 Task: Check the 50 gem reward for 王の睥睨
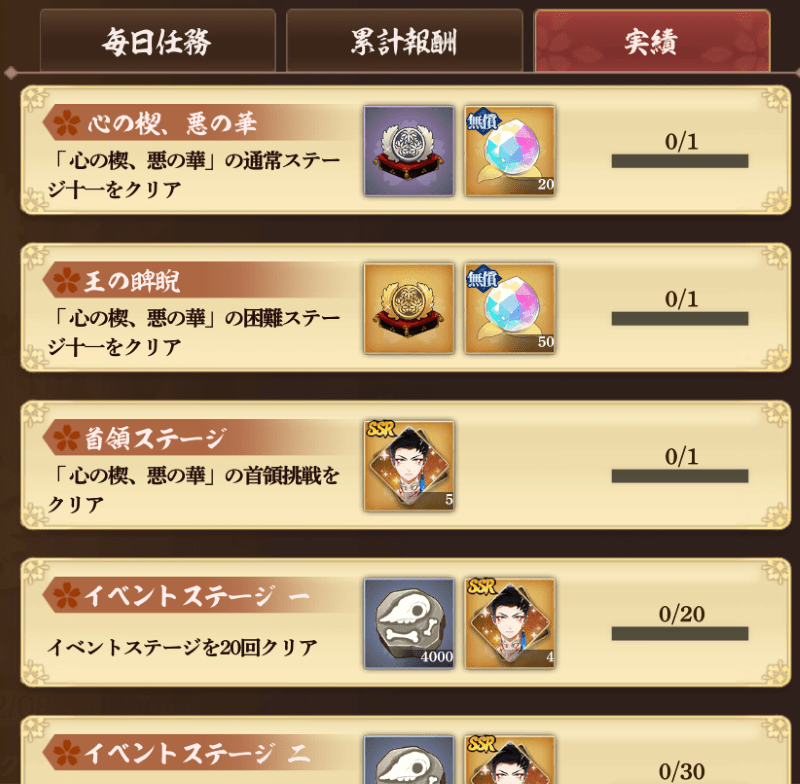[x=509, y=308]
